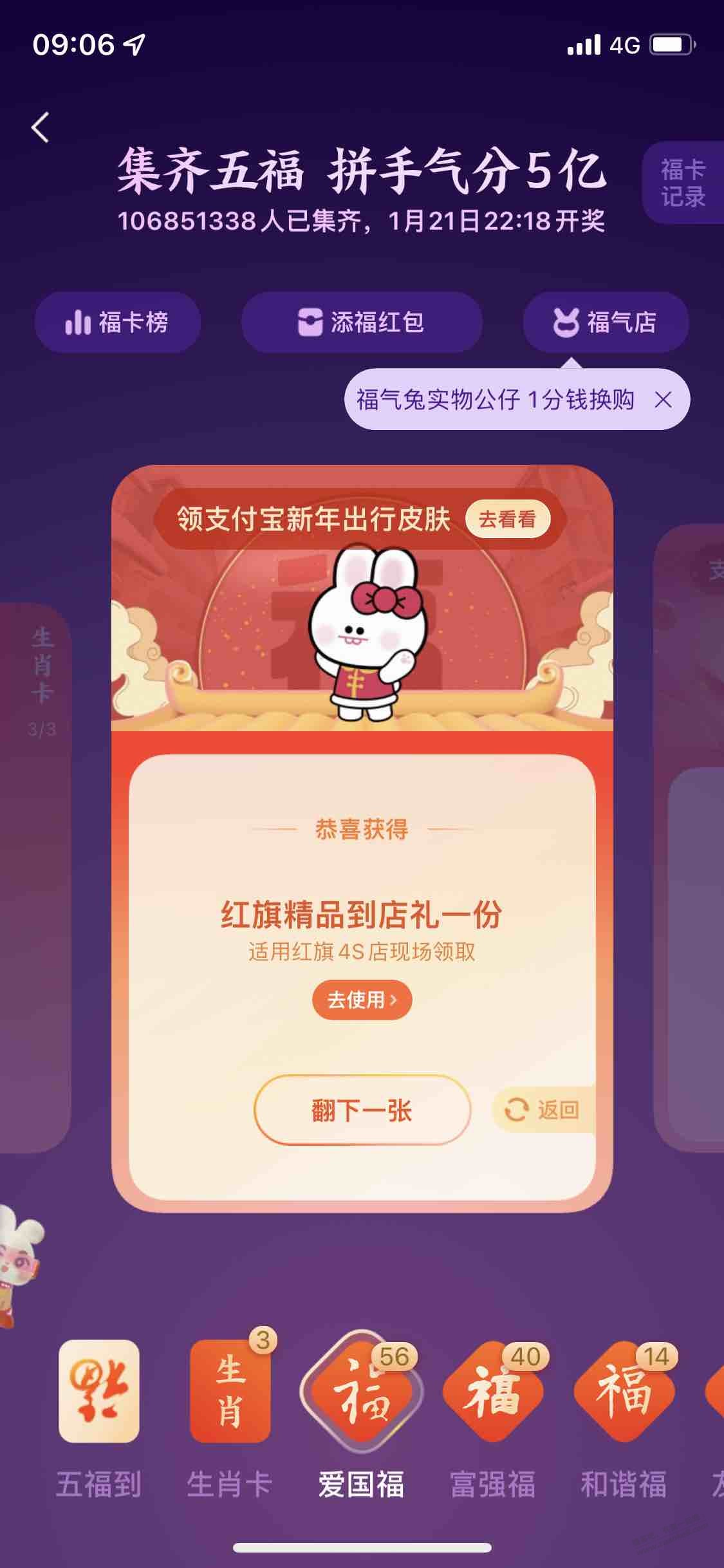Tap 去看看 on the skin banner
Image resolution: width=724 pixels, height=1568 pixels.
[x=507, y=519]
